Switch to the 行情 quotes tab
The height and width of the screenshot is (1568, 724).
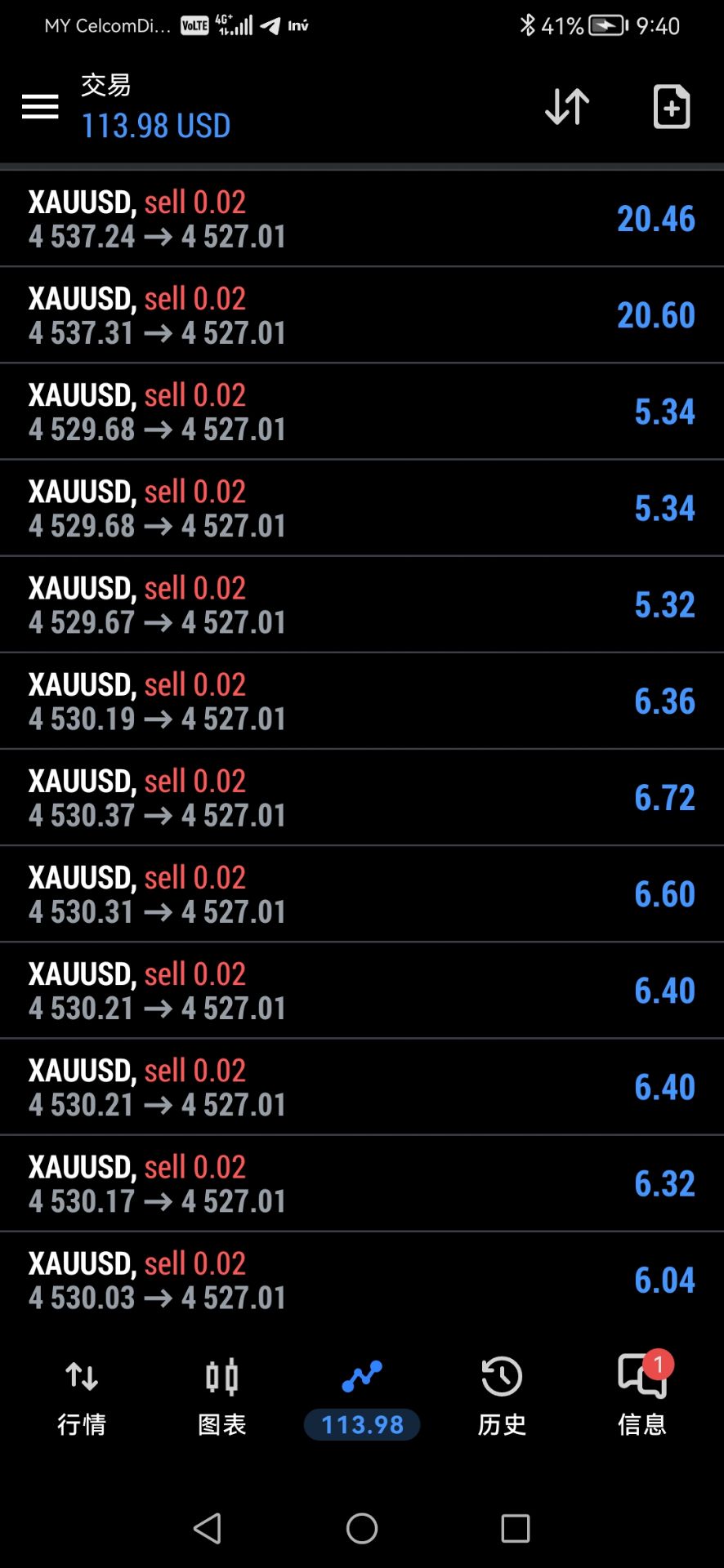82,1396
